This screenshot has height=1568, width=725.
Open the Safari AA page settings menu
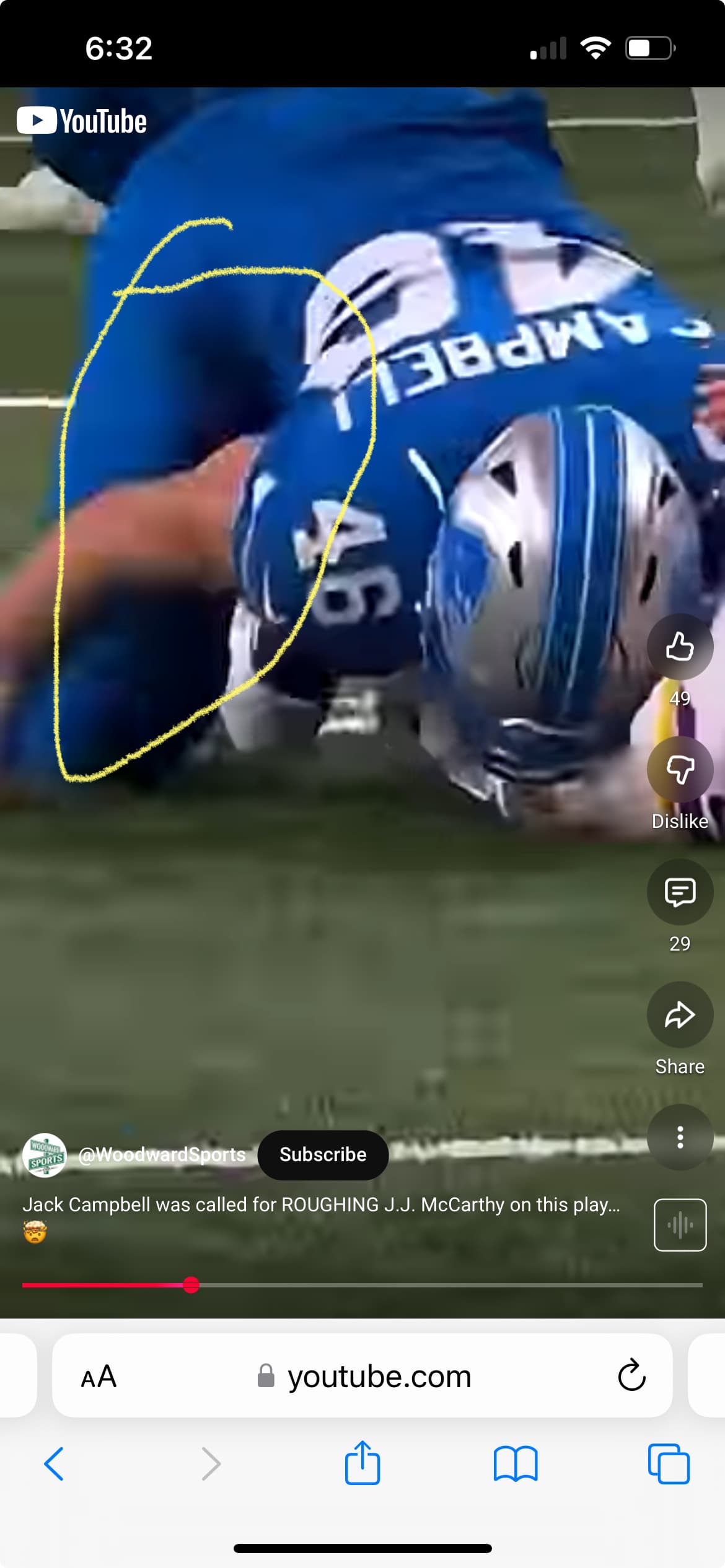99,1377
